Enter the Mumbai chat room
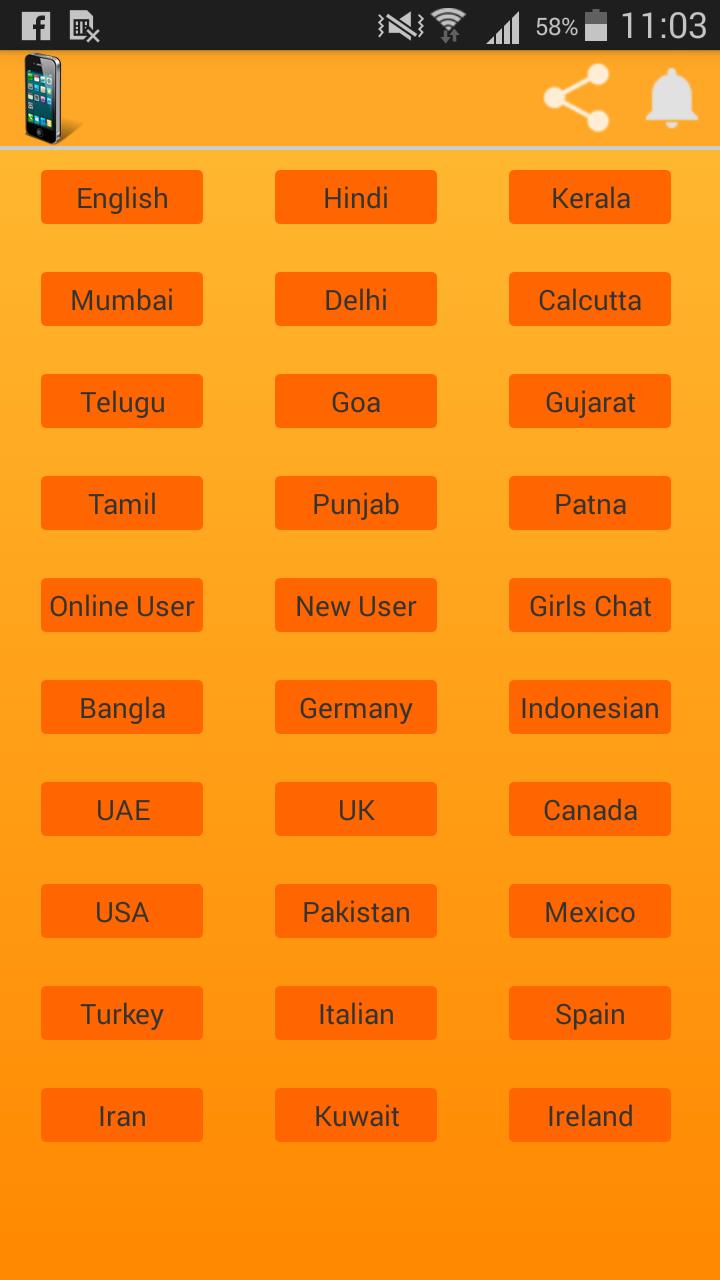The width and height of the screenshot is (720, 1280). tap(121, 299)
